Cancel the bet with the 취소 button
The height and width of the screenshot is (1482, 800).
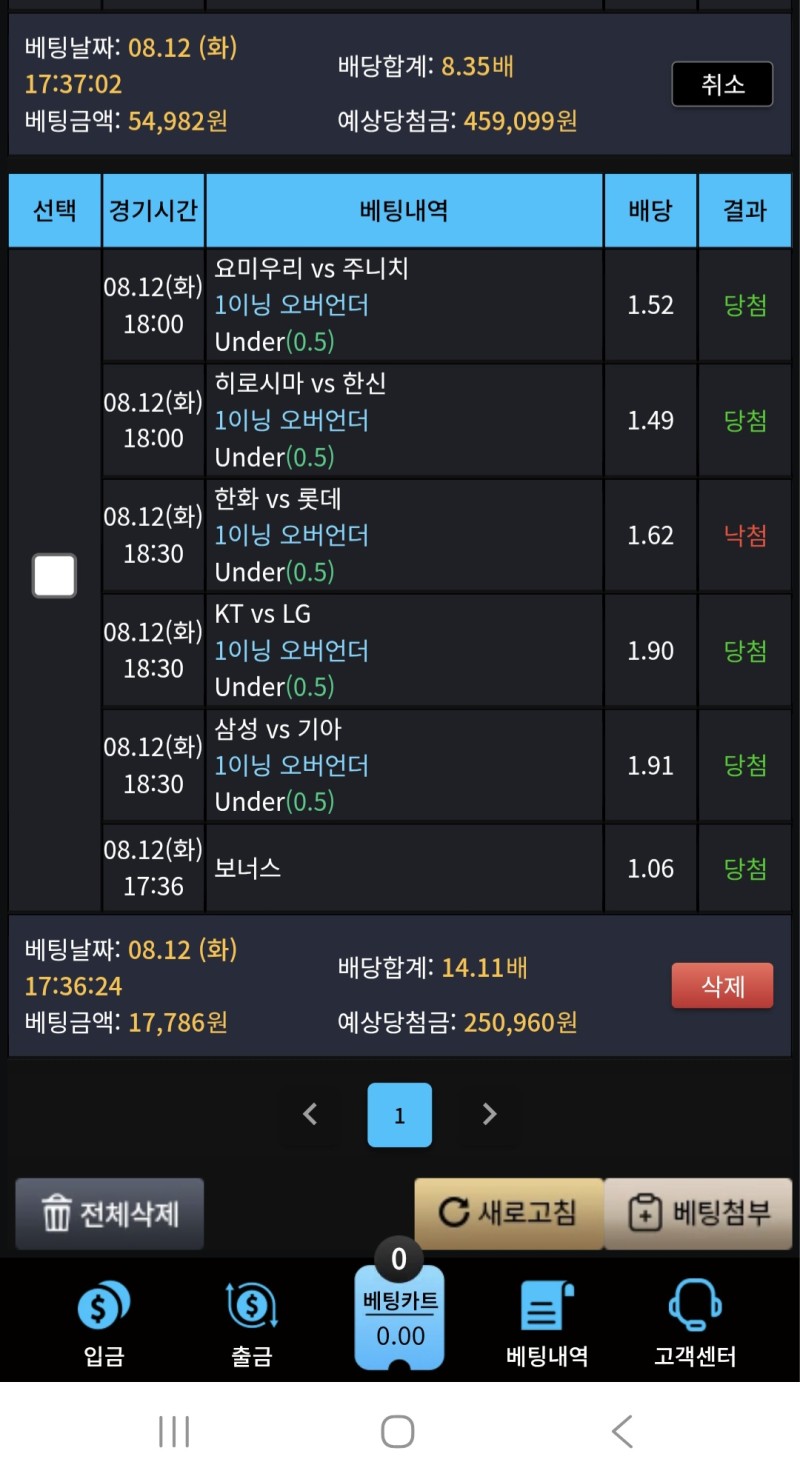coord(722,85)
